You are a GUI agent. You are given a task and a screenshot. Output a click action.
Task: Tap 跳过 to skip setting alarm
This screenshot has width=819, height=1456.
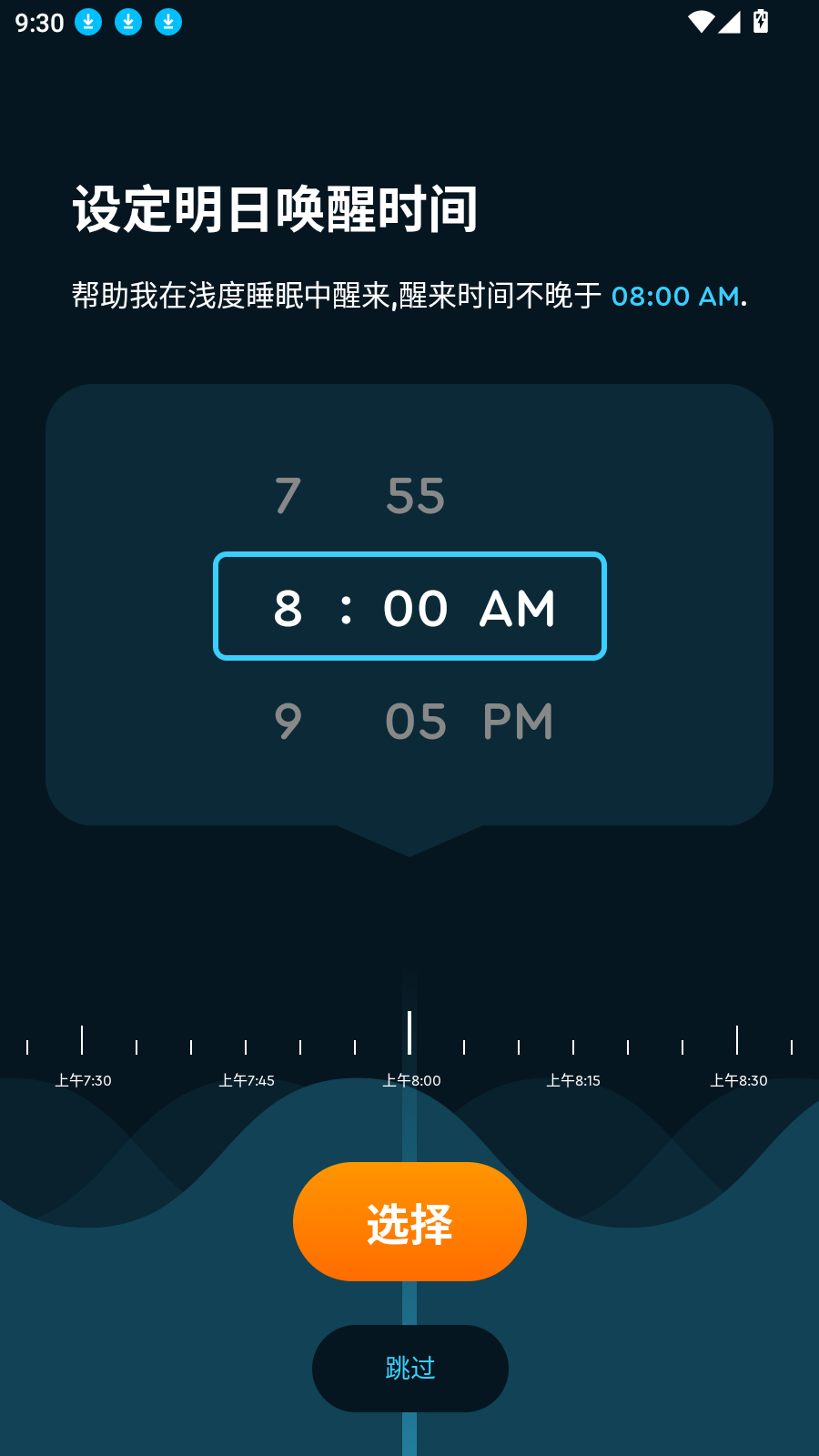[x=410, y=1369]
